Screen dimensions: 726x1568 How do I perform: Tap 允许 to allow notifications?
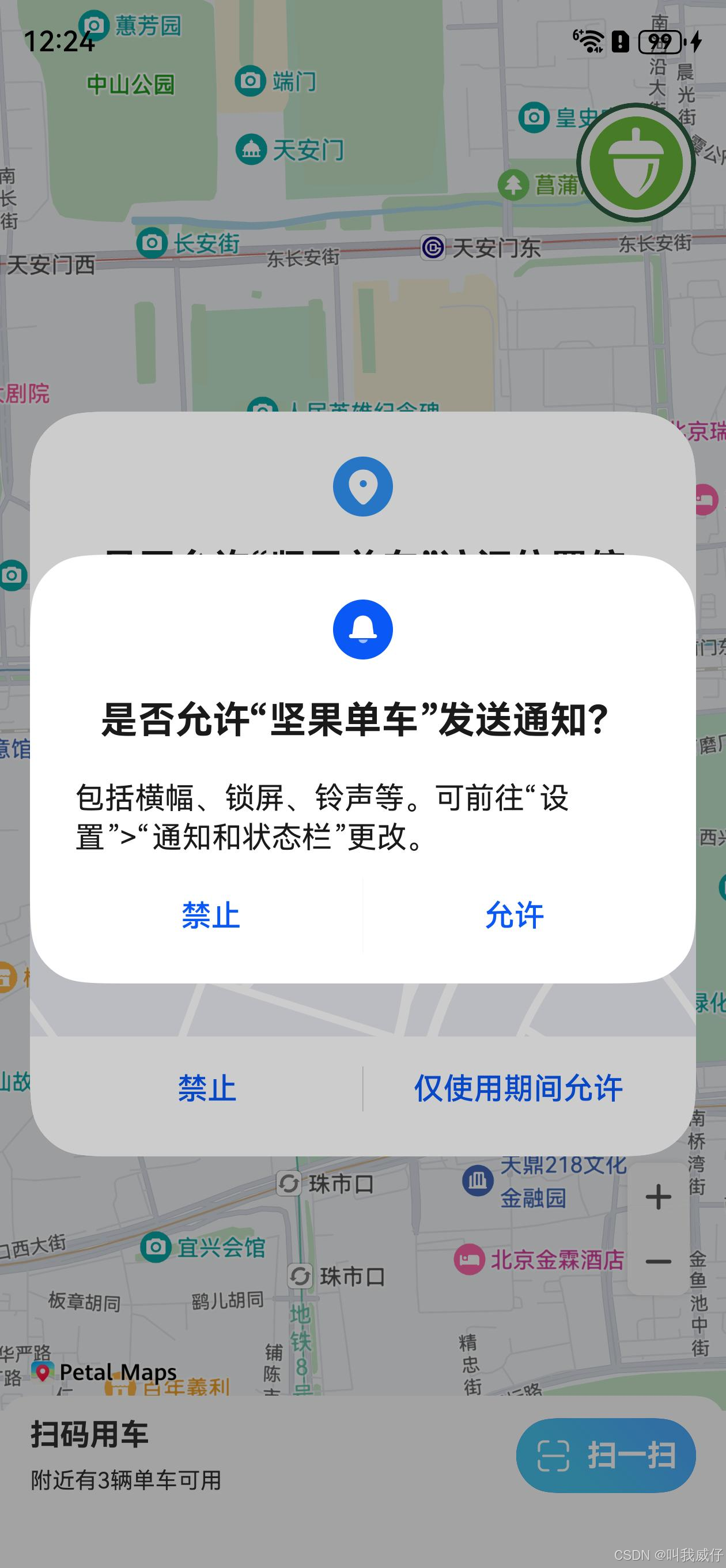[x=514, y=915]
